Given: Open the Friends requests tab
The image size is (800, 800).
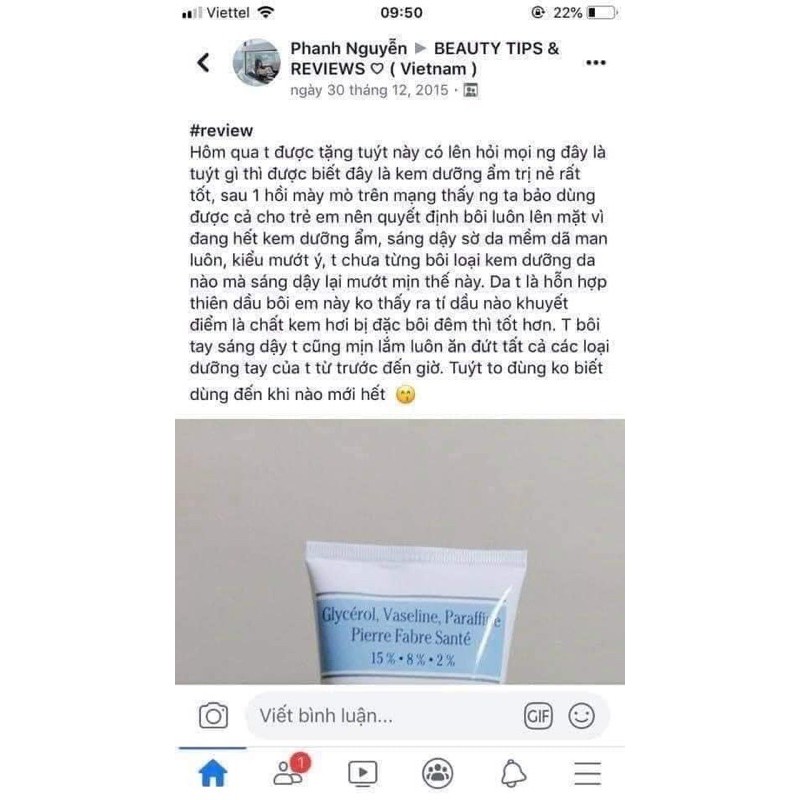Looking at the screenshot, I should point(289,771).
